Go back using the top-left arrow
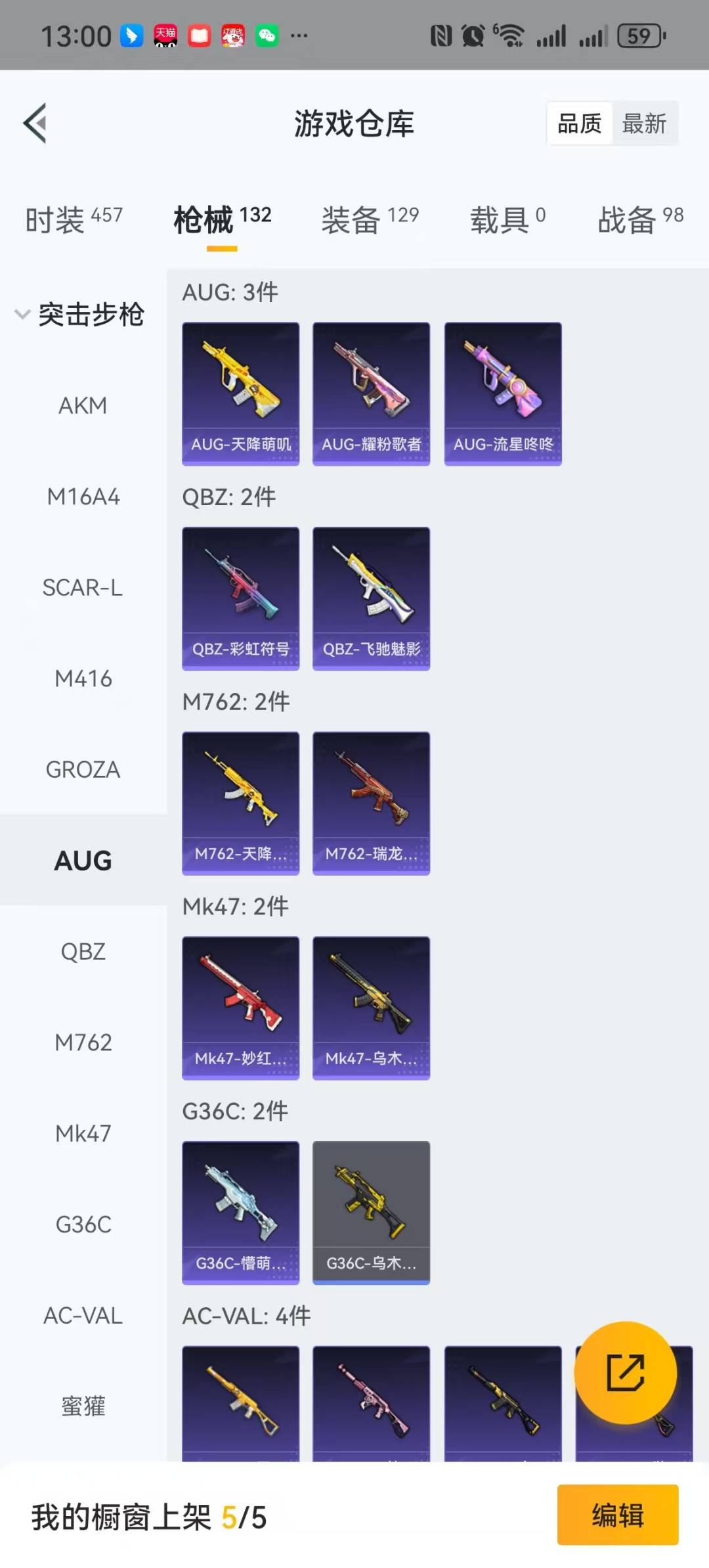 coord(35,123)
